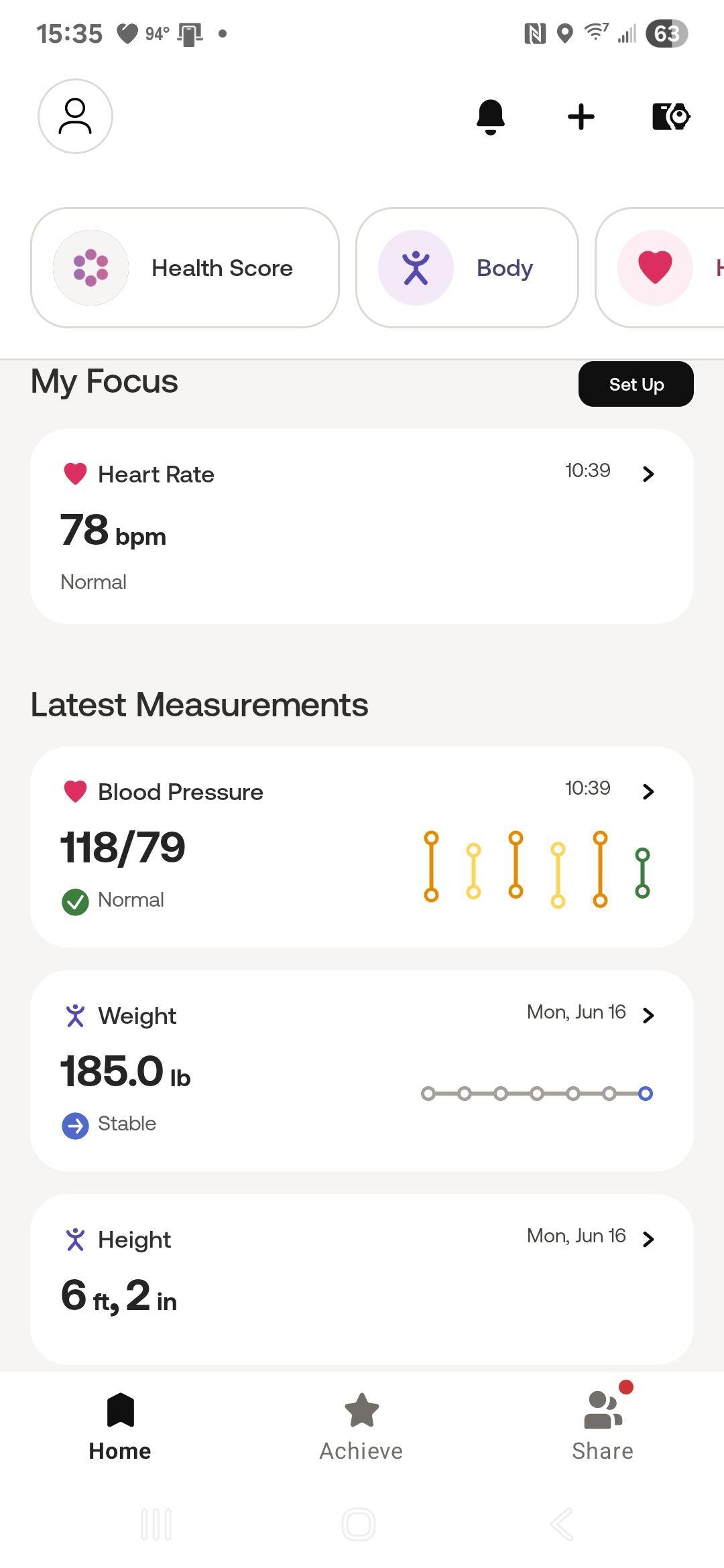Open the Height measurement card
The width and height of the screenshot is (724, 1568).
pos(361,1278)
